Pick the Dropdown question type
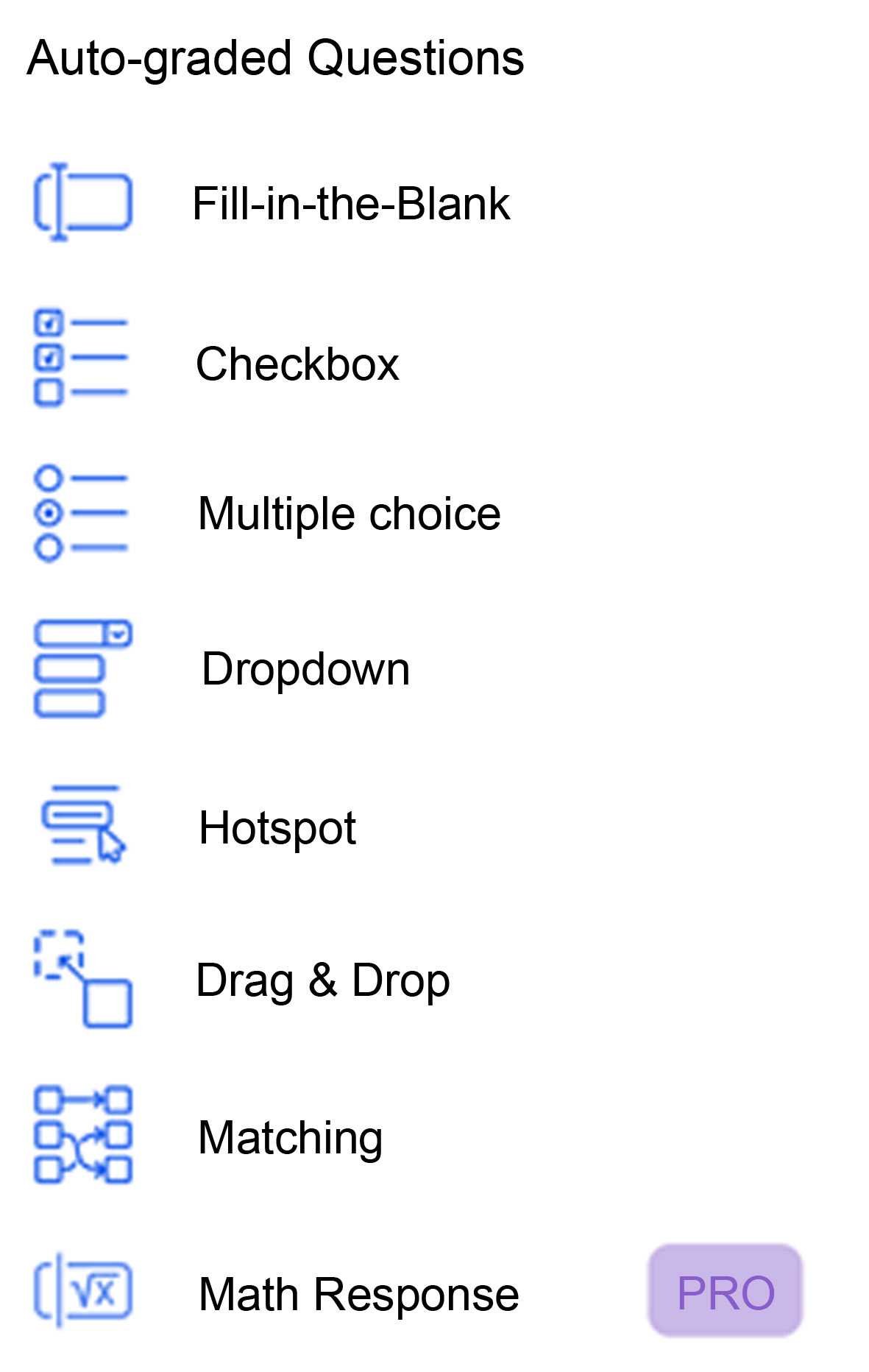869x1372 pixels. (305, 668)
